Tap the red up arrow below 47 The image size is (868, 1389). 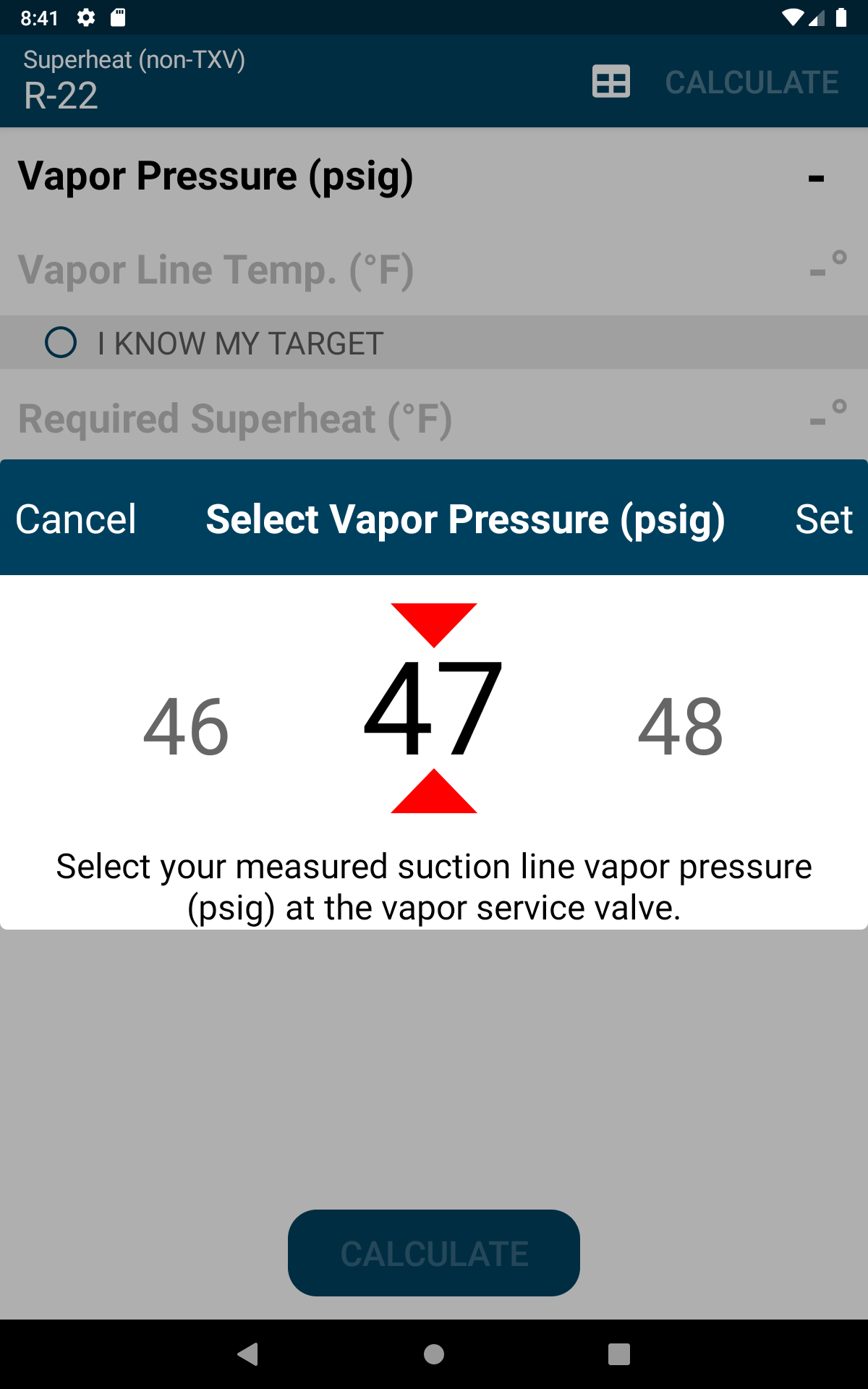coord(434,791)
